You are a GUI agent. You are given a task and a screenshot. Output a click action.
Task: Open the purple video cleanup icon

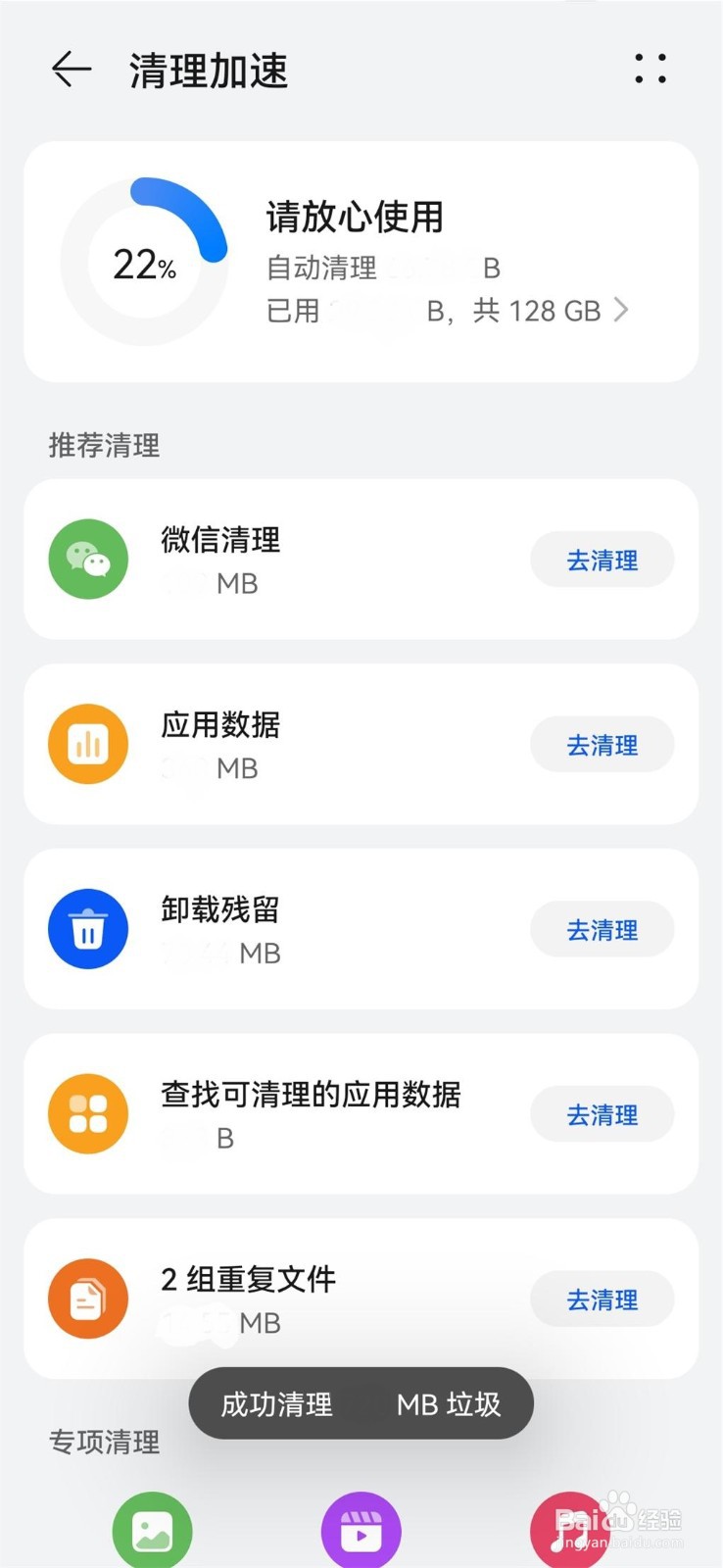click(x=361, y=1531)
